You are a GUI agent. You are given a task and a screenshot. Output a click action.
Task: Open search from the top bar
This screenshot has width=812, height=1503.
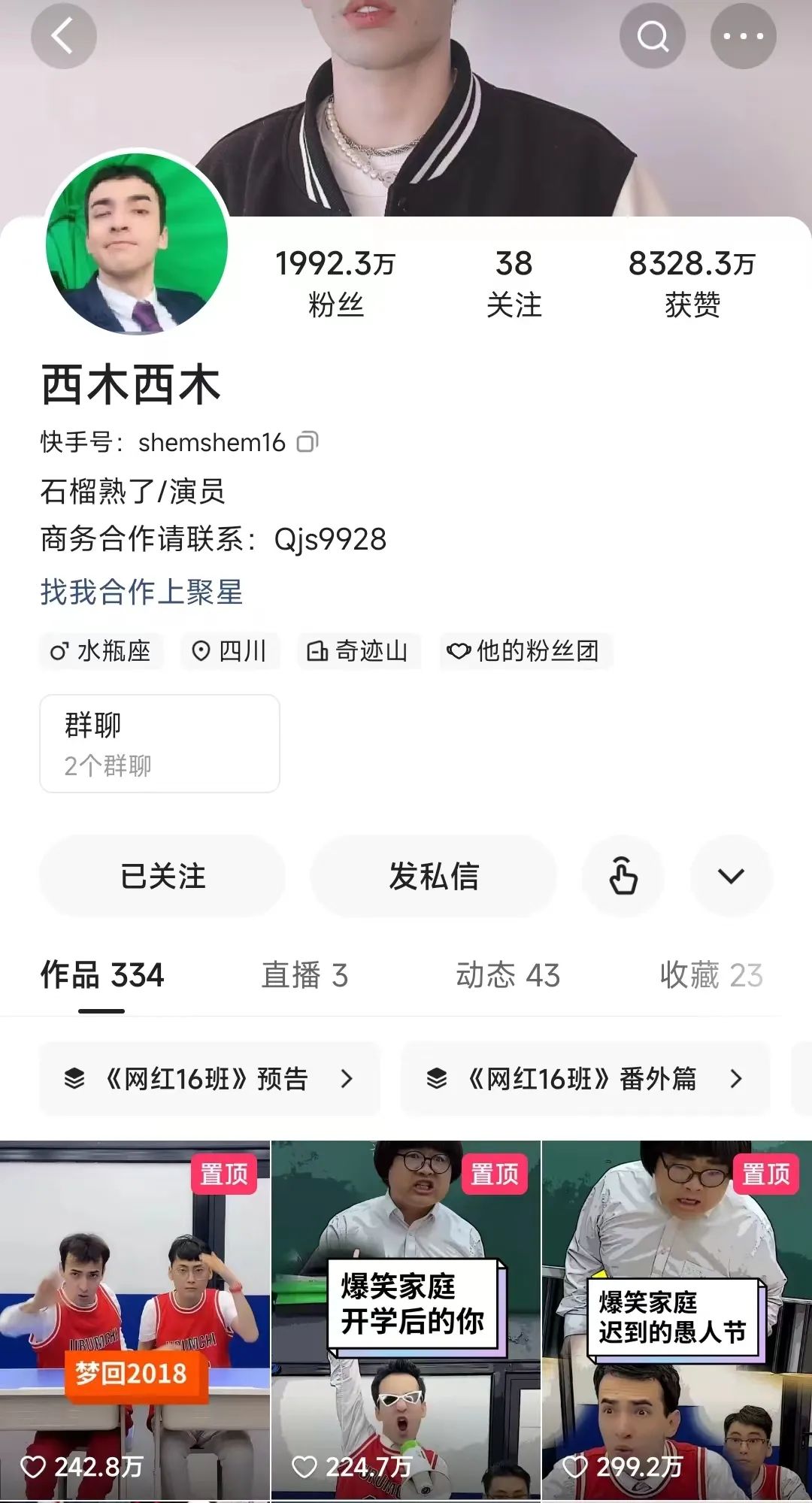(x=653, y=36)
